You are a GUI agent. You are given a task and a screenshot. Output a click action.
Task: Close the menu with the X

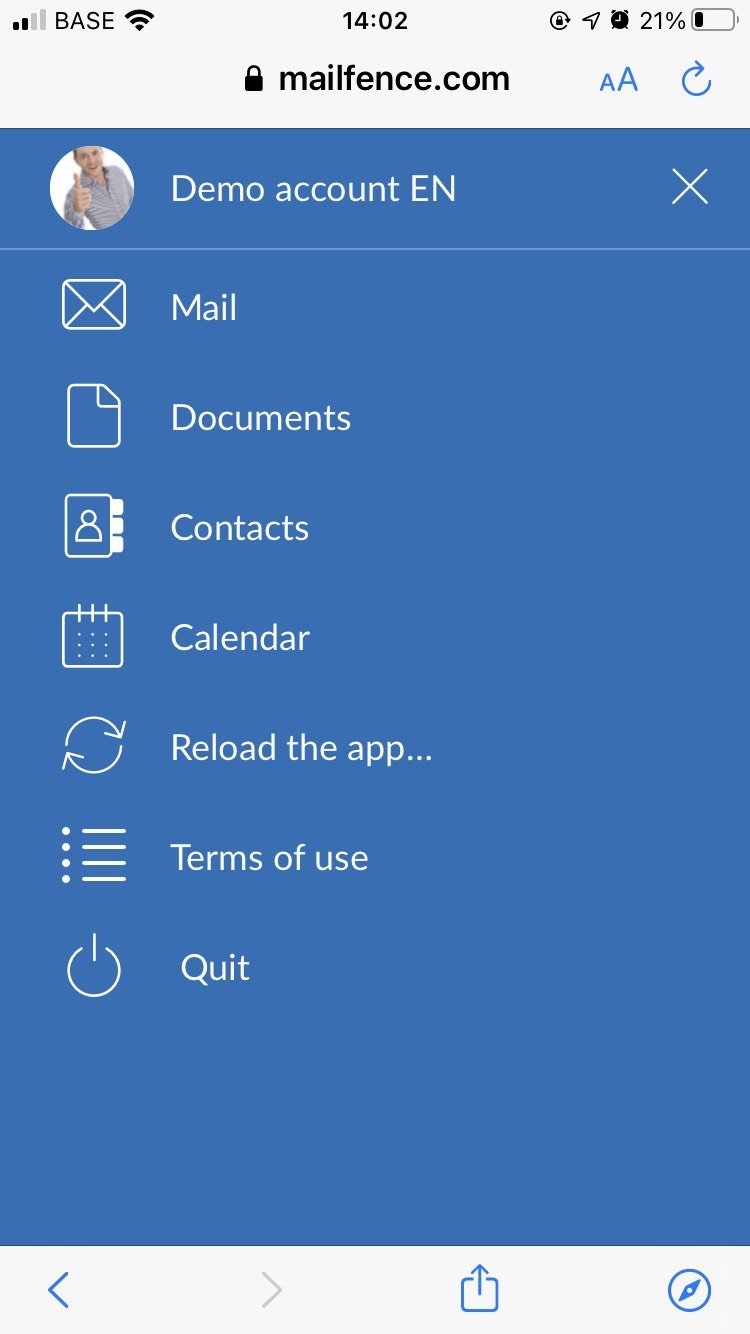pos(689,186)
